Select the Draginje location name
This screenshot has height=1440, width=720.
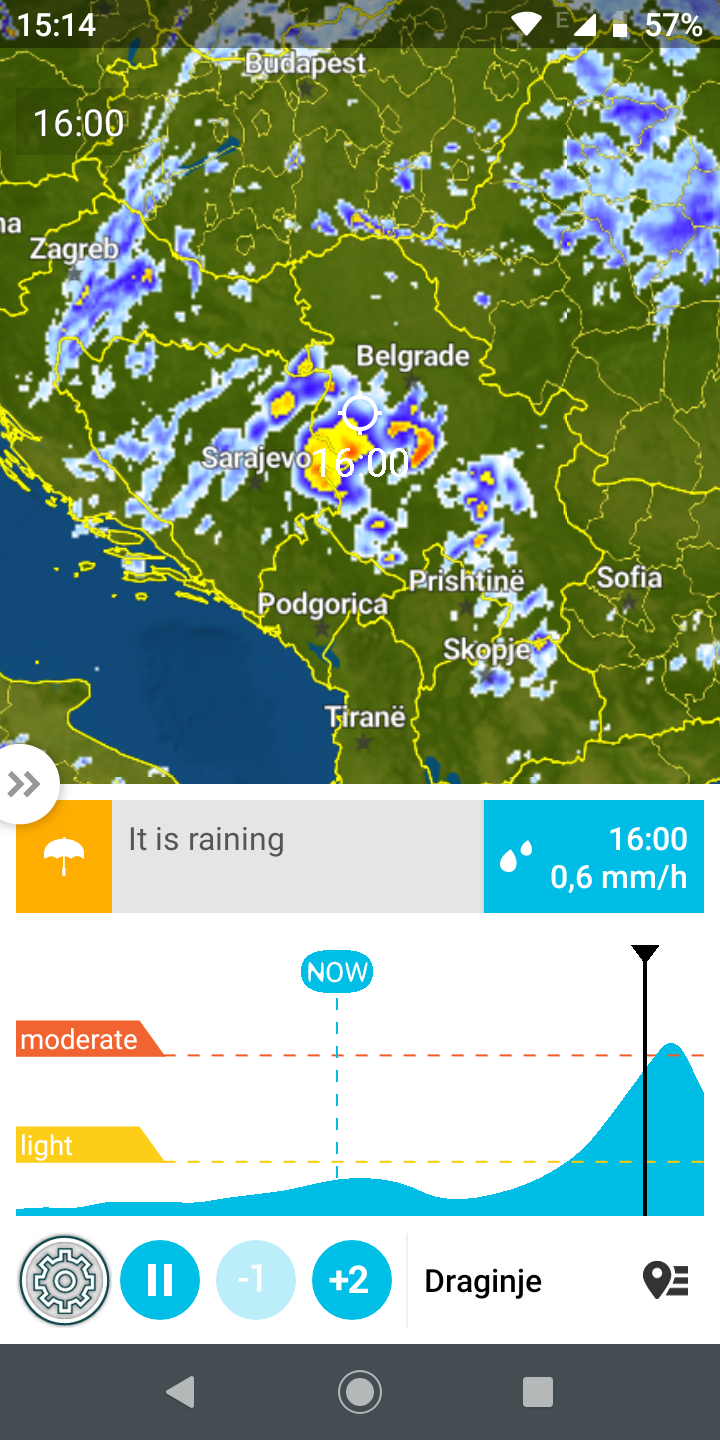tap(483, 1281)
